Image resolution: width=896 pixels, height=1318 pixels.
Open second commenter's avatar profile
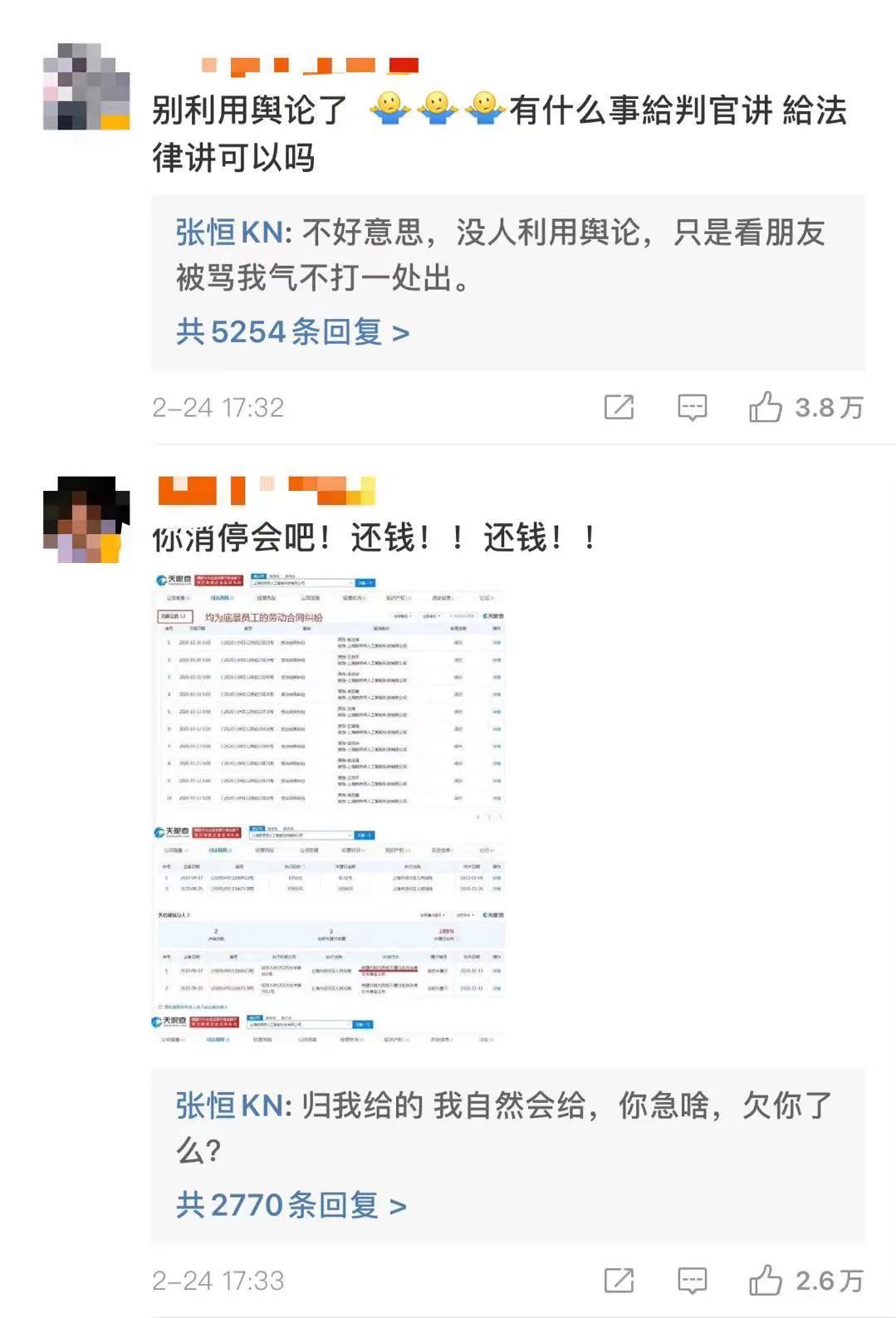point(86,520)
